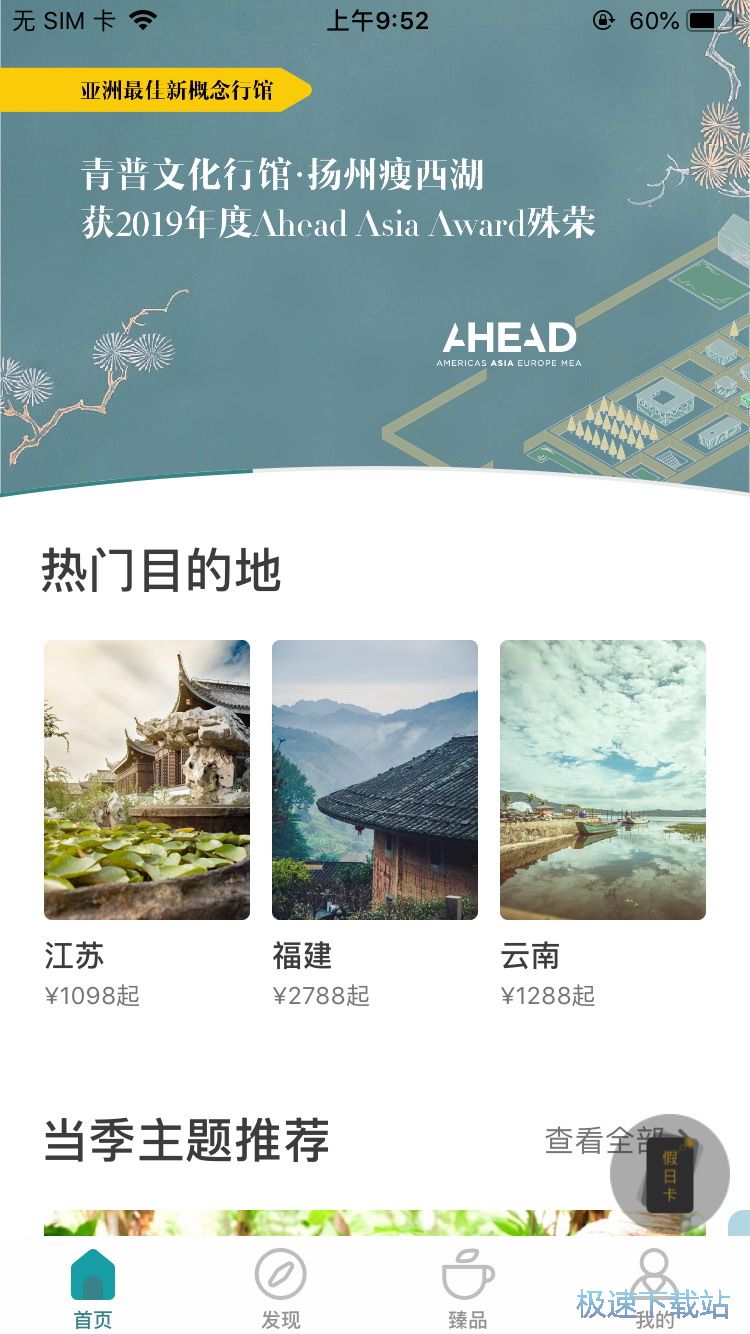Select the 福建 mountain destination image
Screen dimensions: 750x1334
pyautogui.click(x=374, y=779)
